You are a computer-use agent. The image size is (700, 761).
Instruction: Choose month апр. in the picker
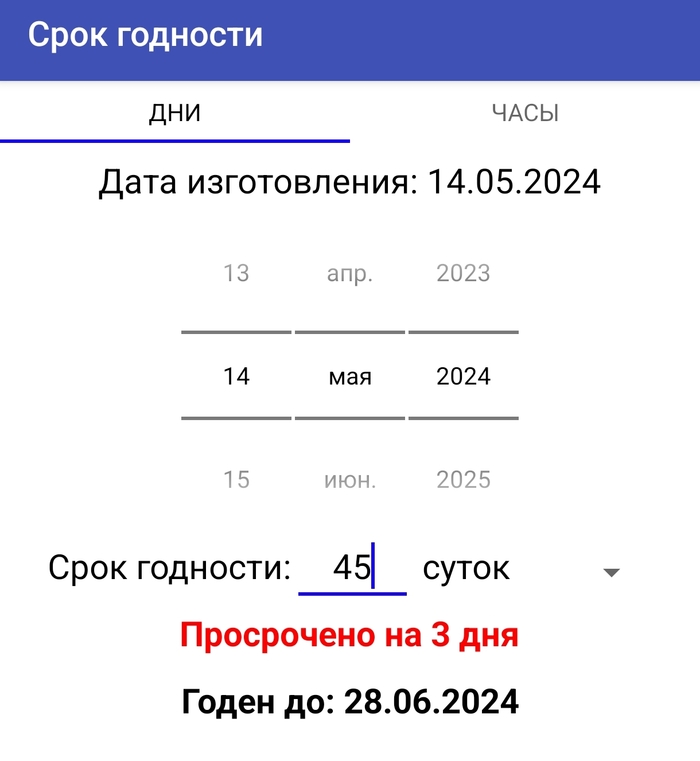[350, 274]
